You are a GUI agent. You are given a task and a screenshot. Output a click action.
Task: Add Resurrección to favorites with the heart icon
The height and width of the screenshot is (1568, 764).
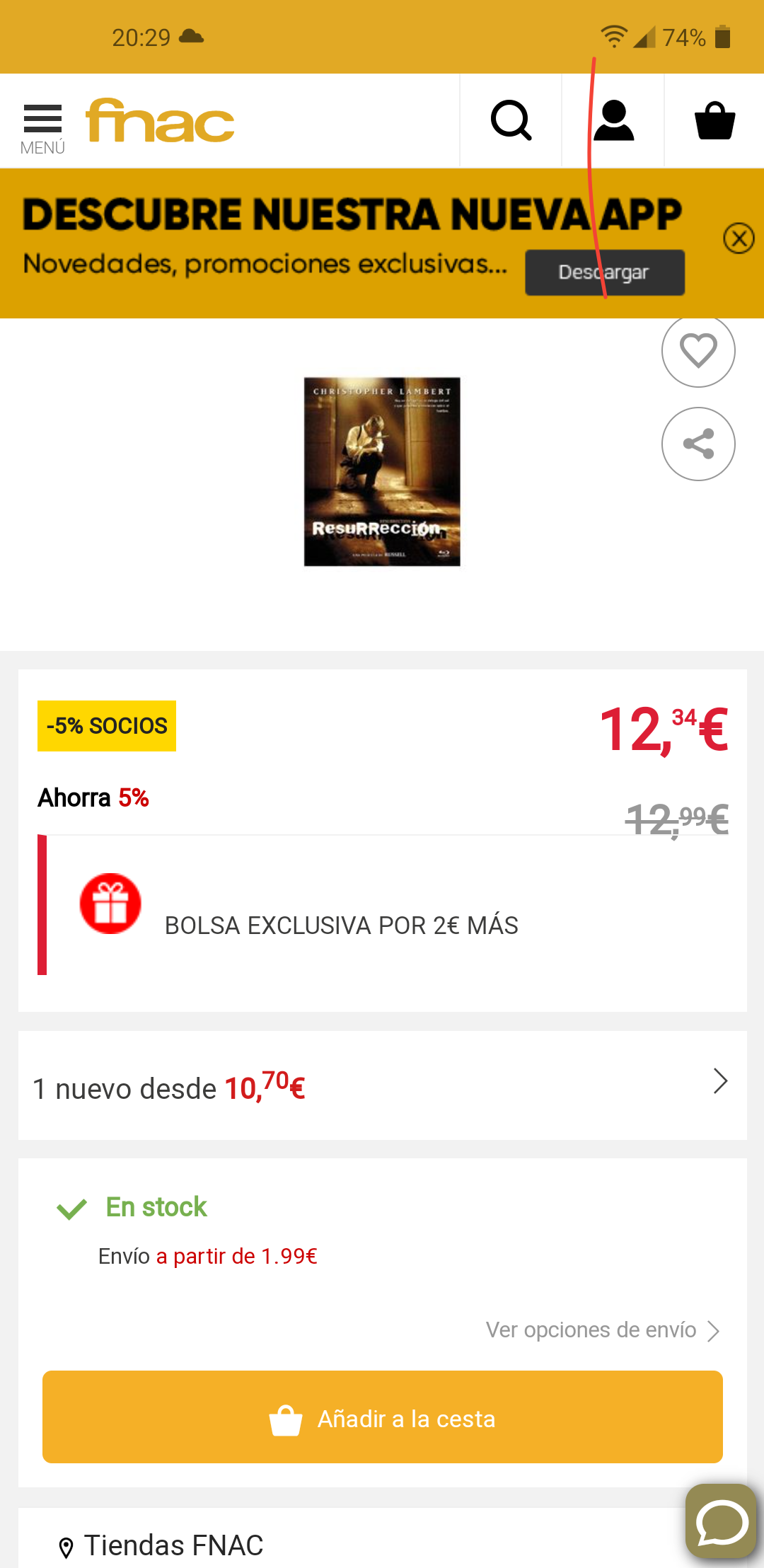click(x=698, y=351)
